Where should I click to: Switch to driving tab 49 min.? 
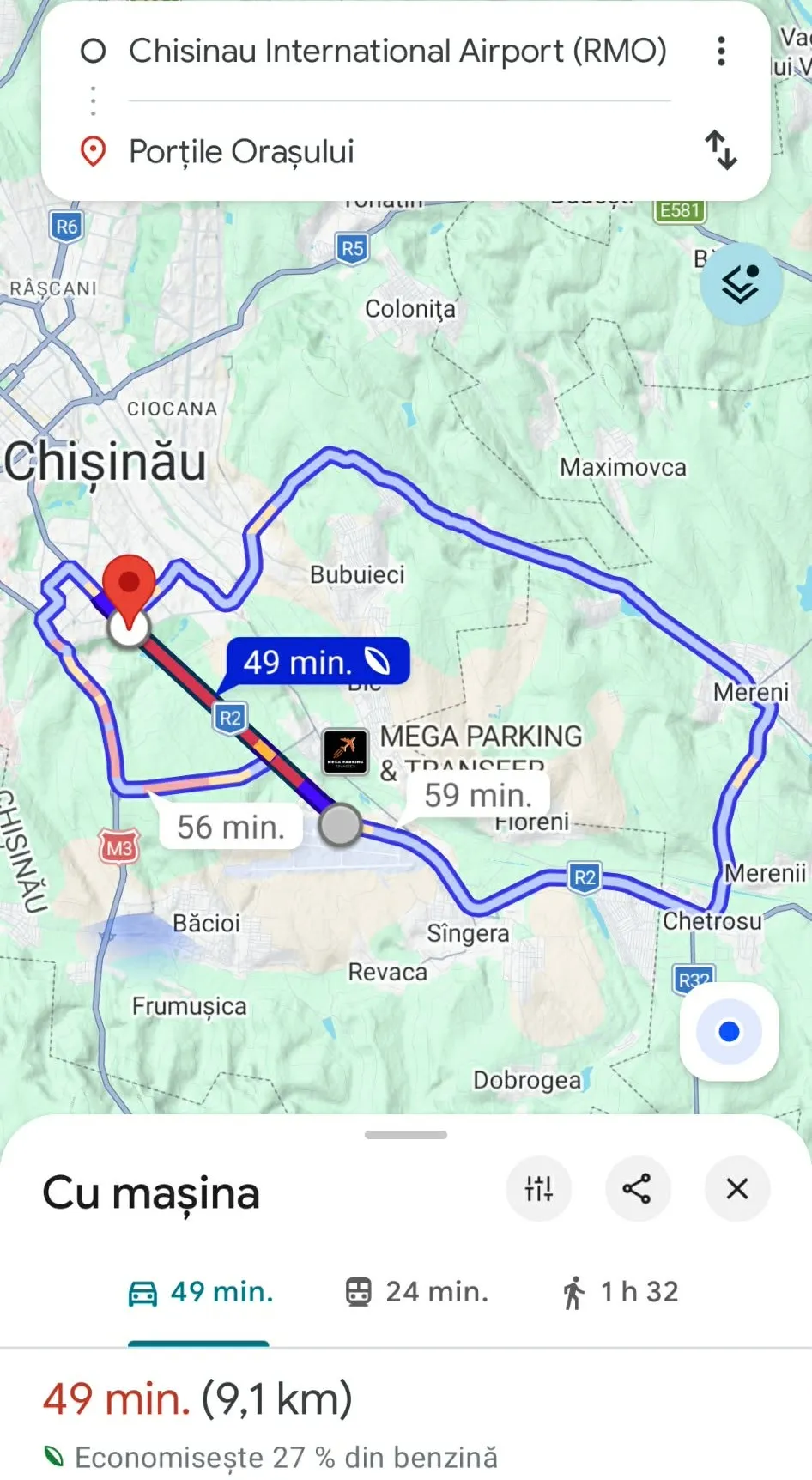pos(200,1292)
